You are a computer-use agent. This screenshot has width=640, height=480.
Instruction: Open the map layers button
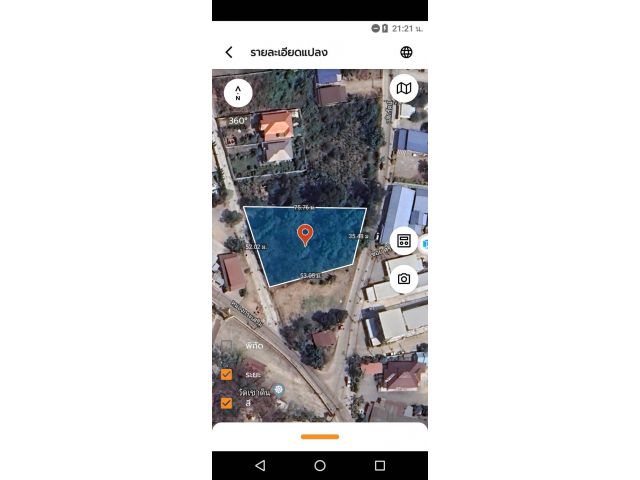(x=404, y=88)
